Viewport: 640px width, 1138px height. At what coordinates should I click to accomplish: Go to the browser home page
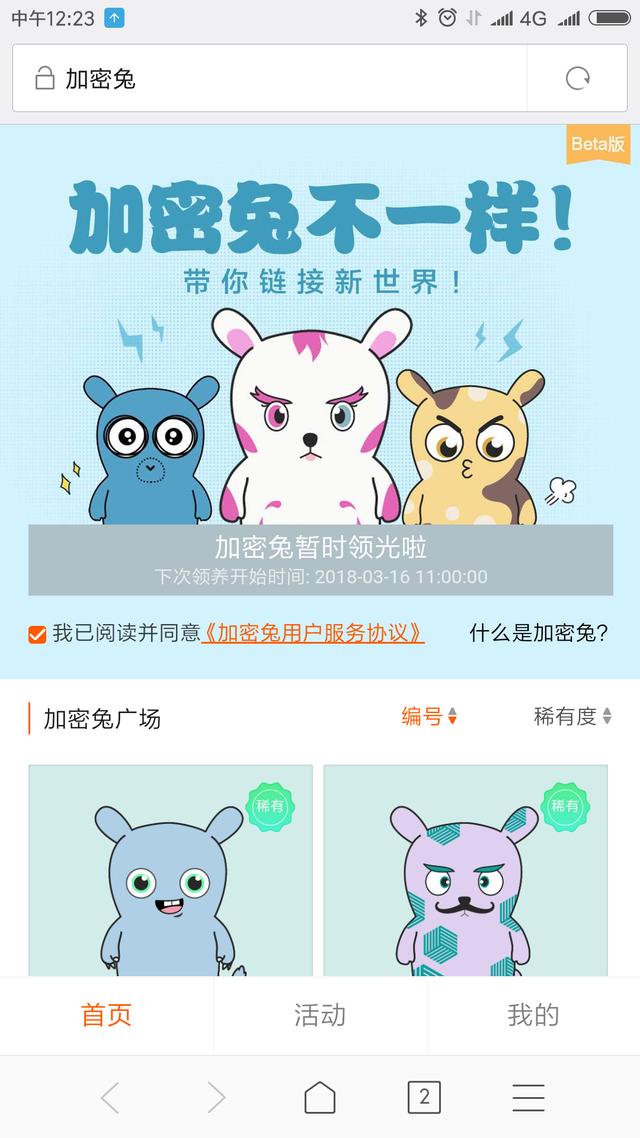click(x=320, y=1097)
